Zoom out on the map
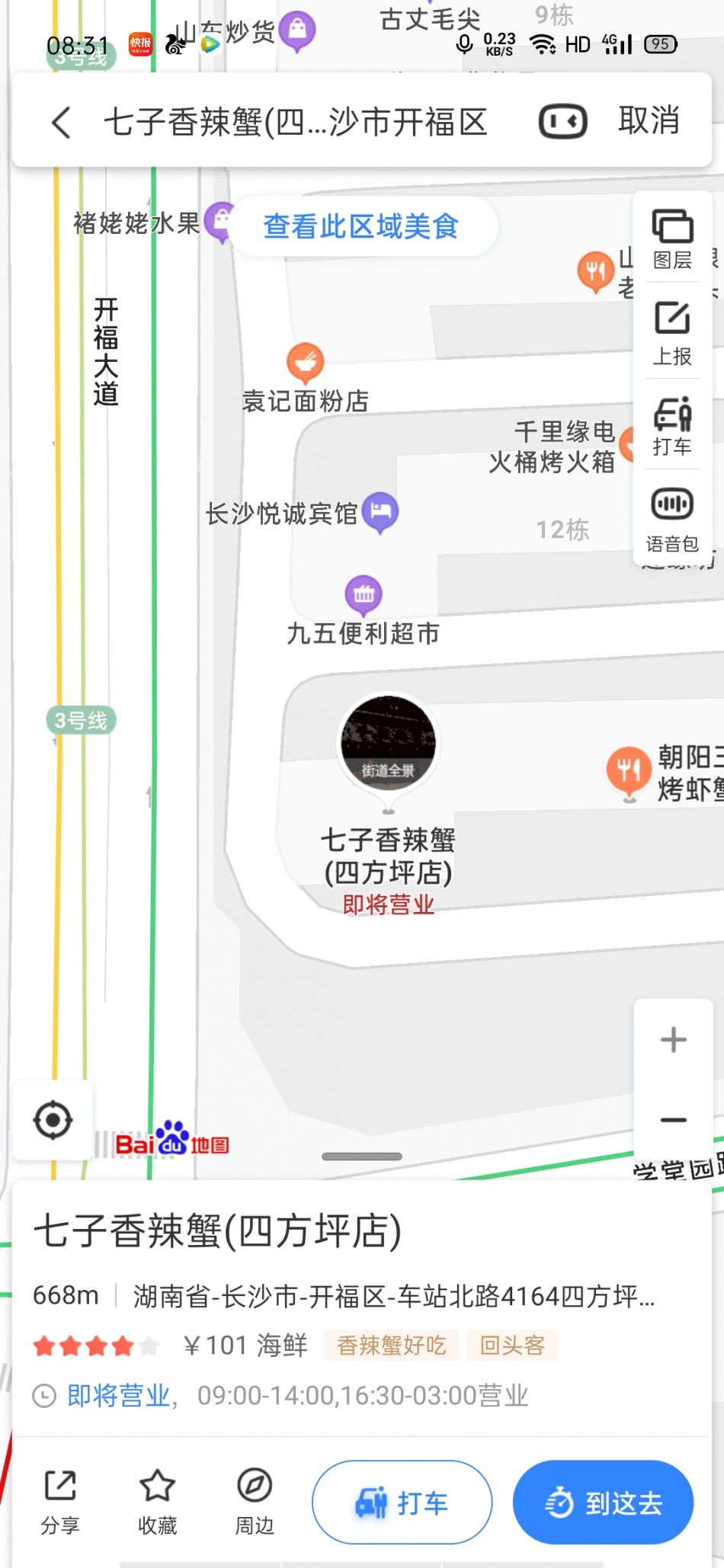The width and height of the screenshot is (724, 1568). coord(673,1120)
